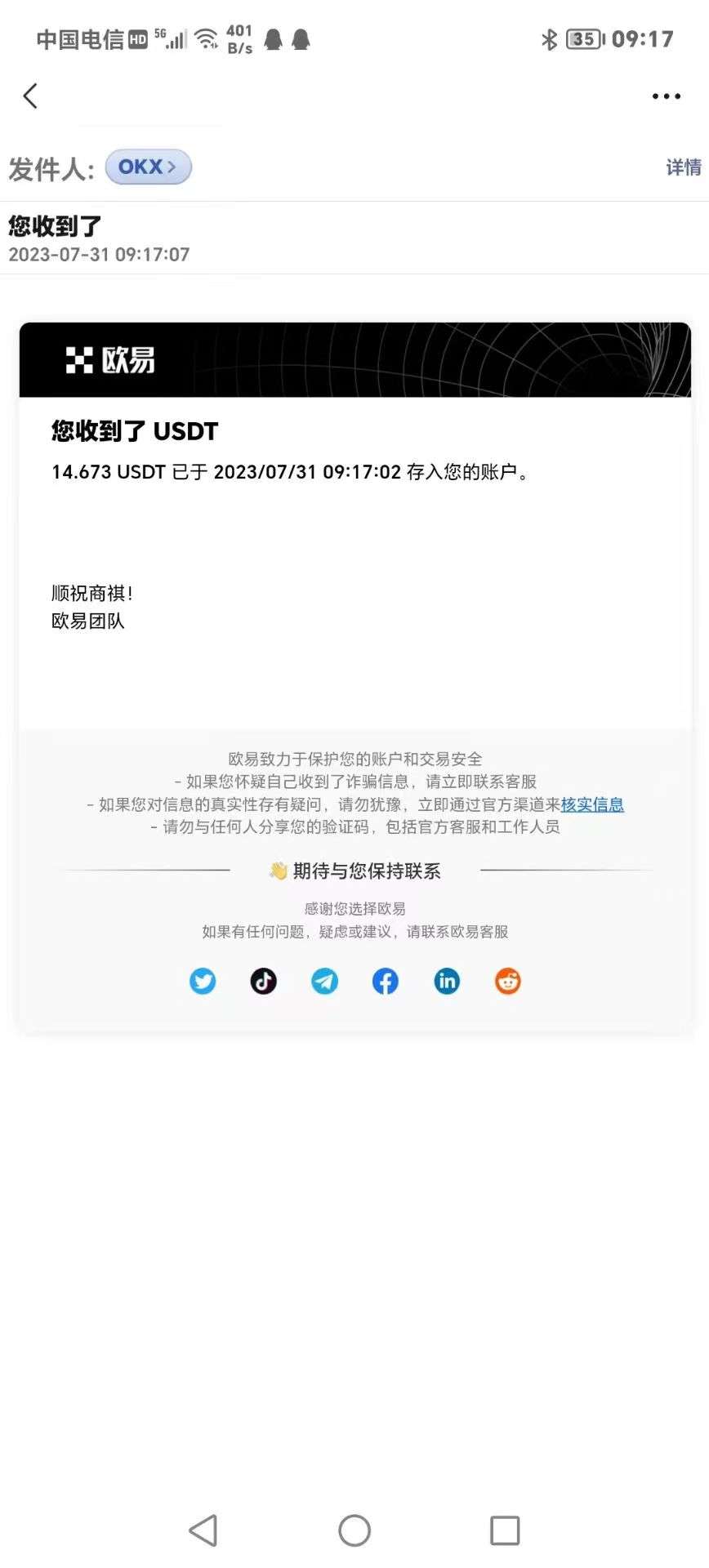709x1568 pixels.
Task: Go back using the top-left arrow
Action: pyautogui.click(x=30, y=96)
